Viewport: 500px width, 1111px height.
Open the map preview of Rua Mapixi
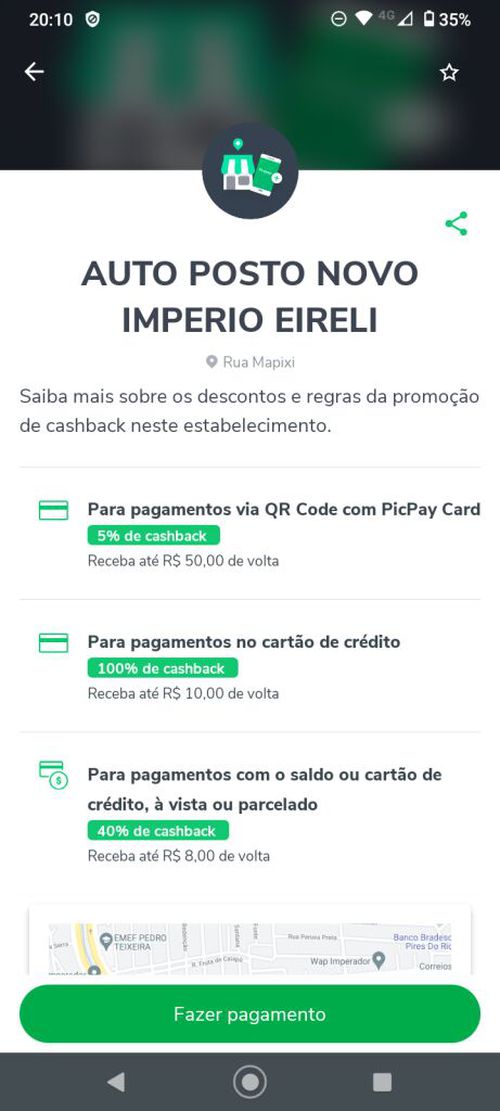(x=249, y=942)
